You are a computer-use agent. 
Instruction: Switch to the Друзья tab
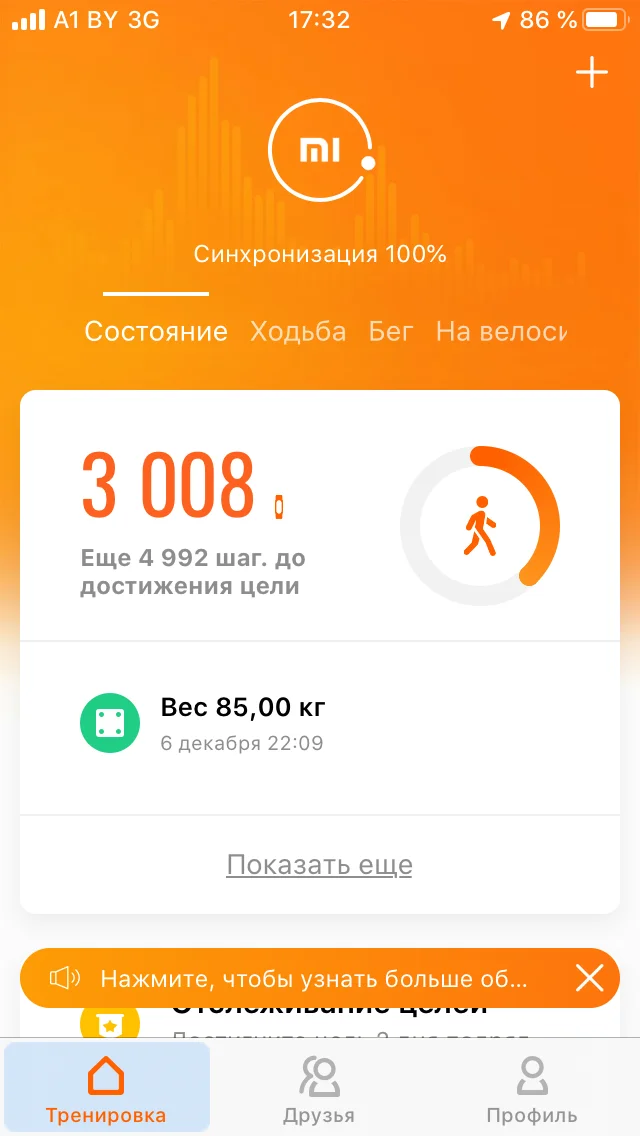point(319,1090)
